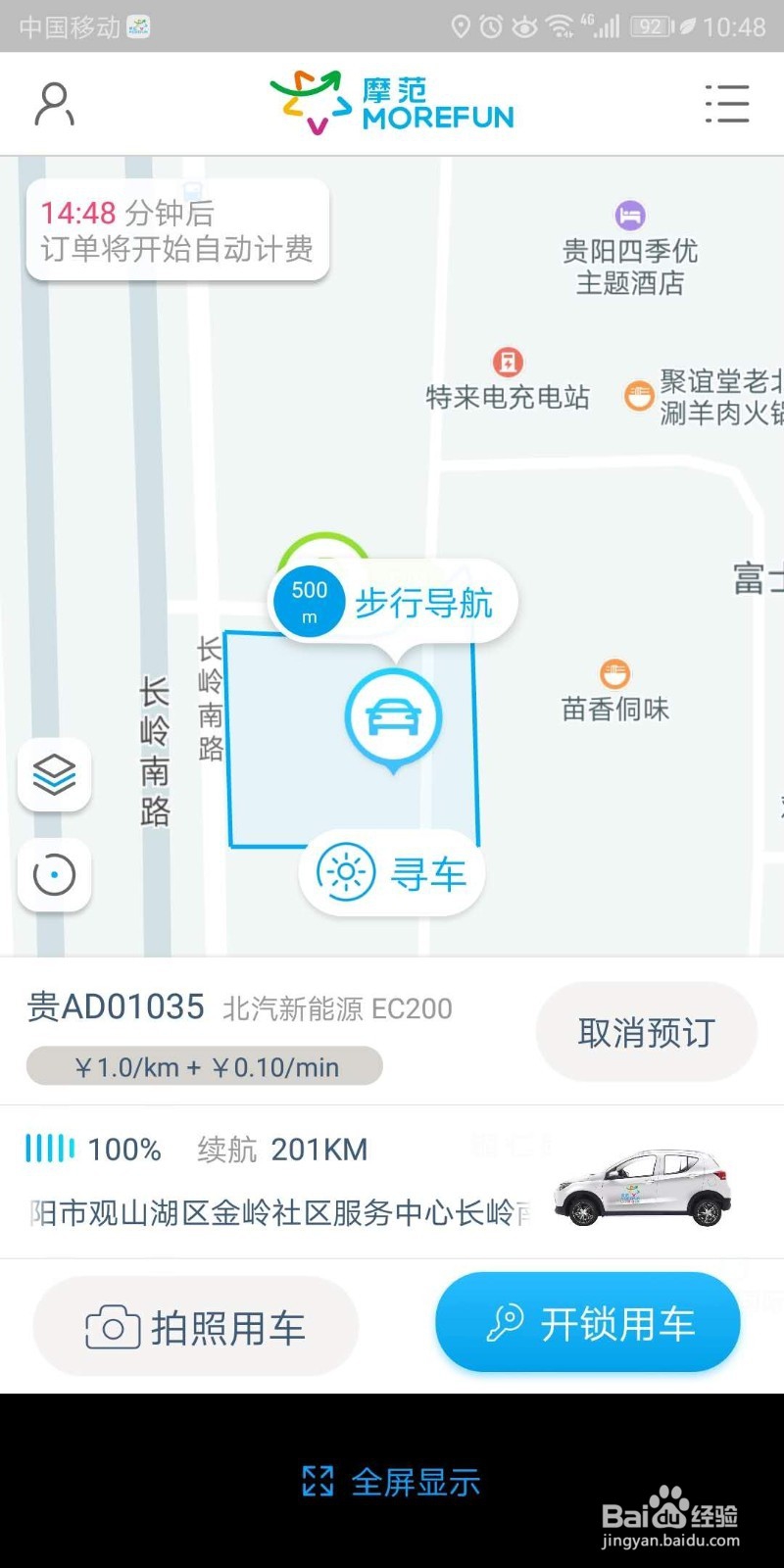Tap the MOREFUN logo
This screenshot has height=1568, width=784.
point(392,103)
